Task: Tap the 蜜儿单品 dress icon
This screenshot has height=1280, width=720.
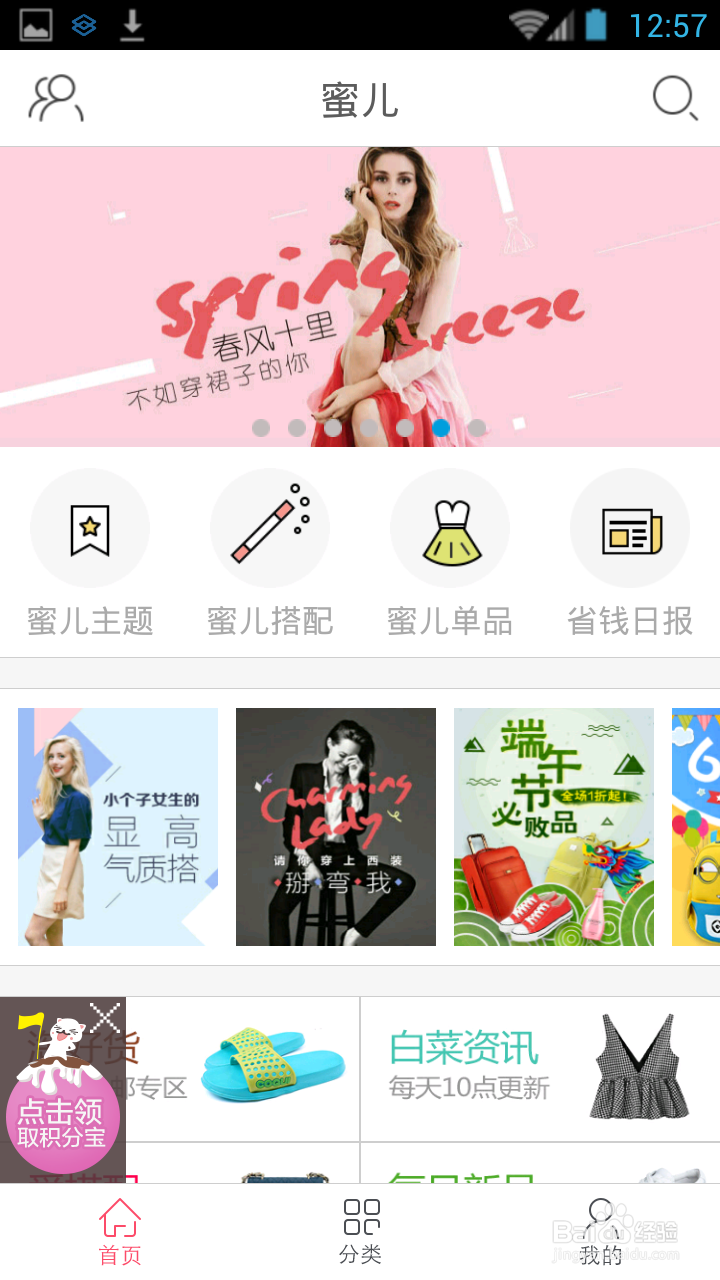Action: coord(450,528)
